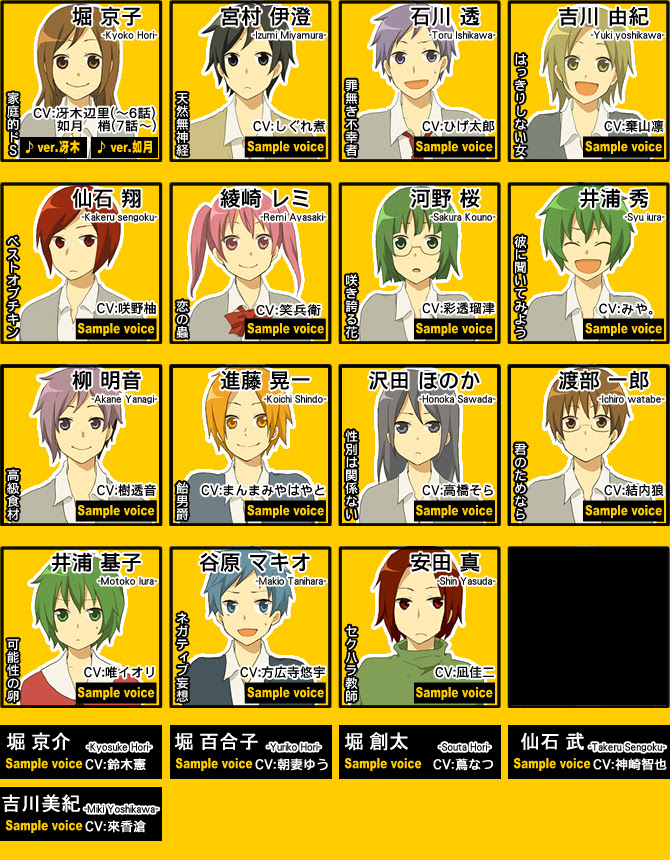670x860 pixels.
Task: Play Motoko Iura's Sample voice
Action: click(116, 693)
